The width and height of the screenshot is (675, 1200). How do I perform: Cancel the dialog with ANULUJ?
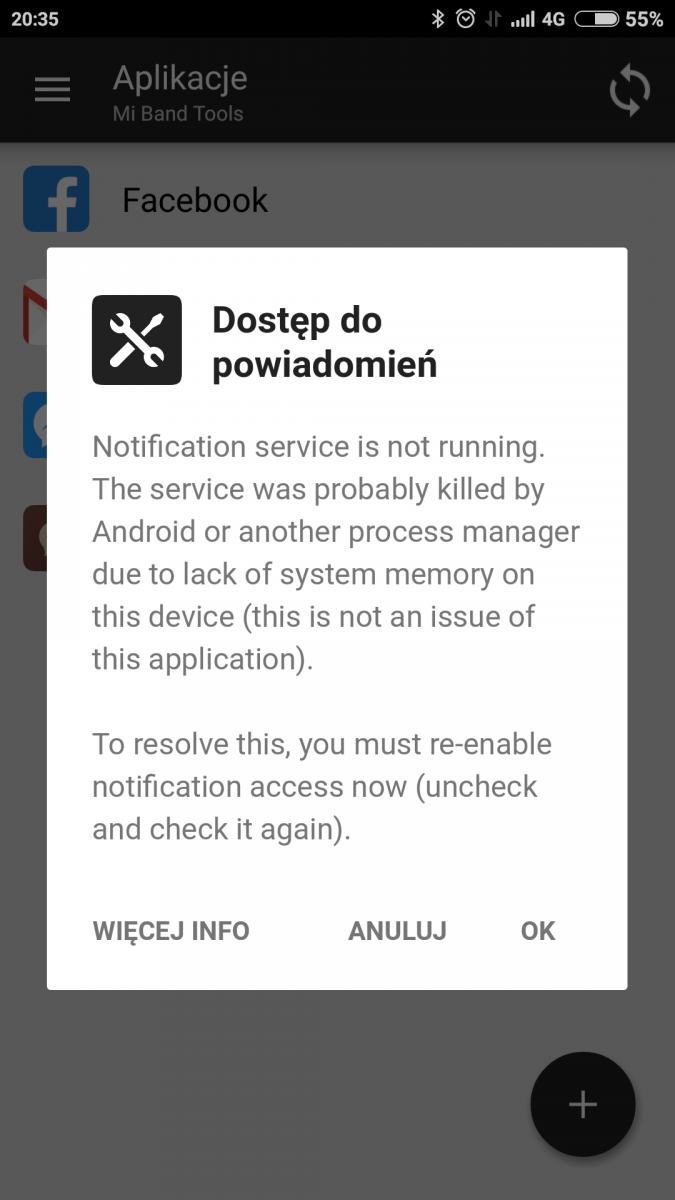[x=397, y=931]
